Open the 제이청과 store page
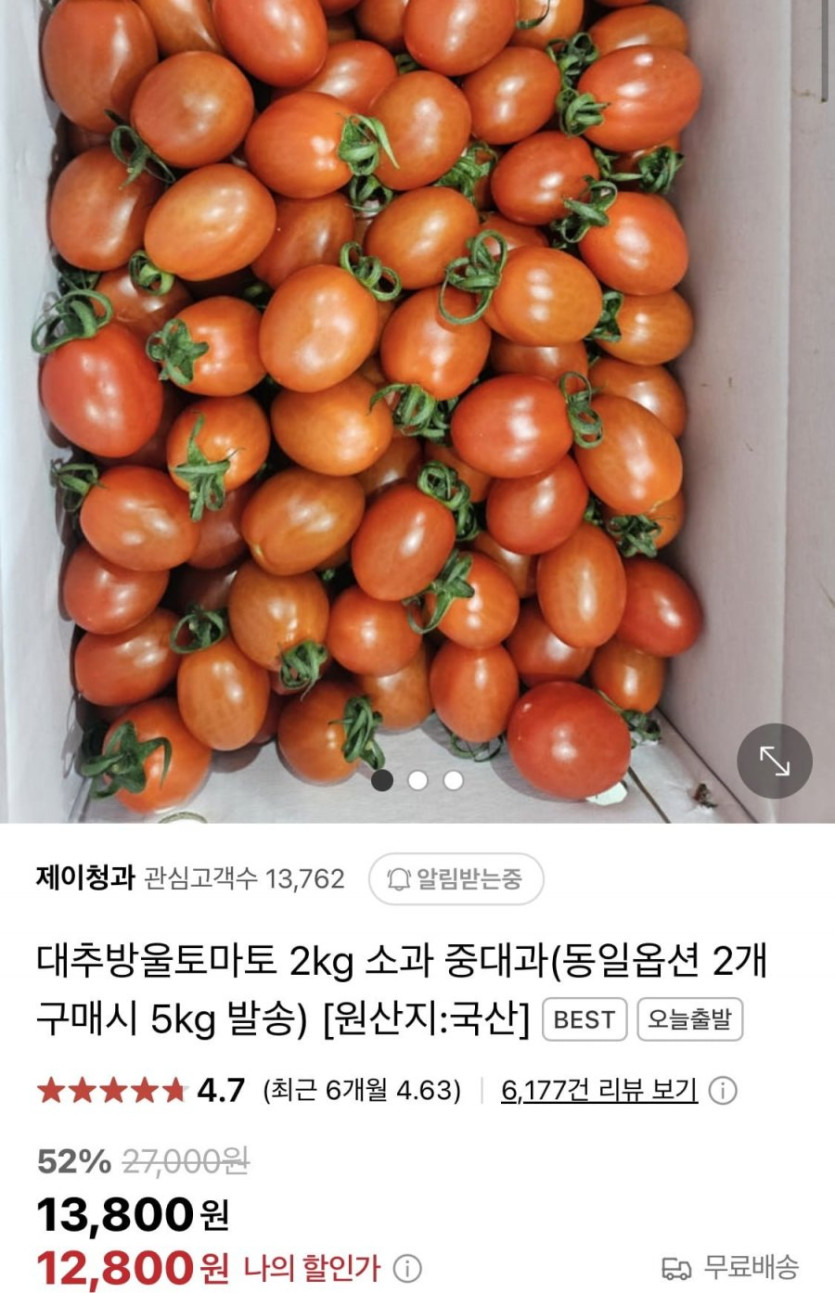The width and height of the screenshot is (835, 1293). pyautogui.click(x=85, y=878)
